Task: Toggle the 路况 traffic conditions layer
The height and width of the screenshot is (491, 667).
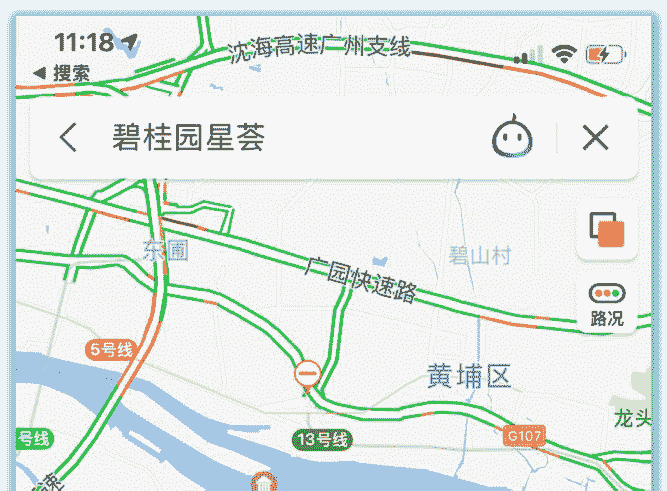Action: 606,305
